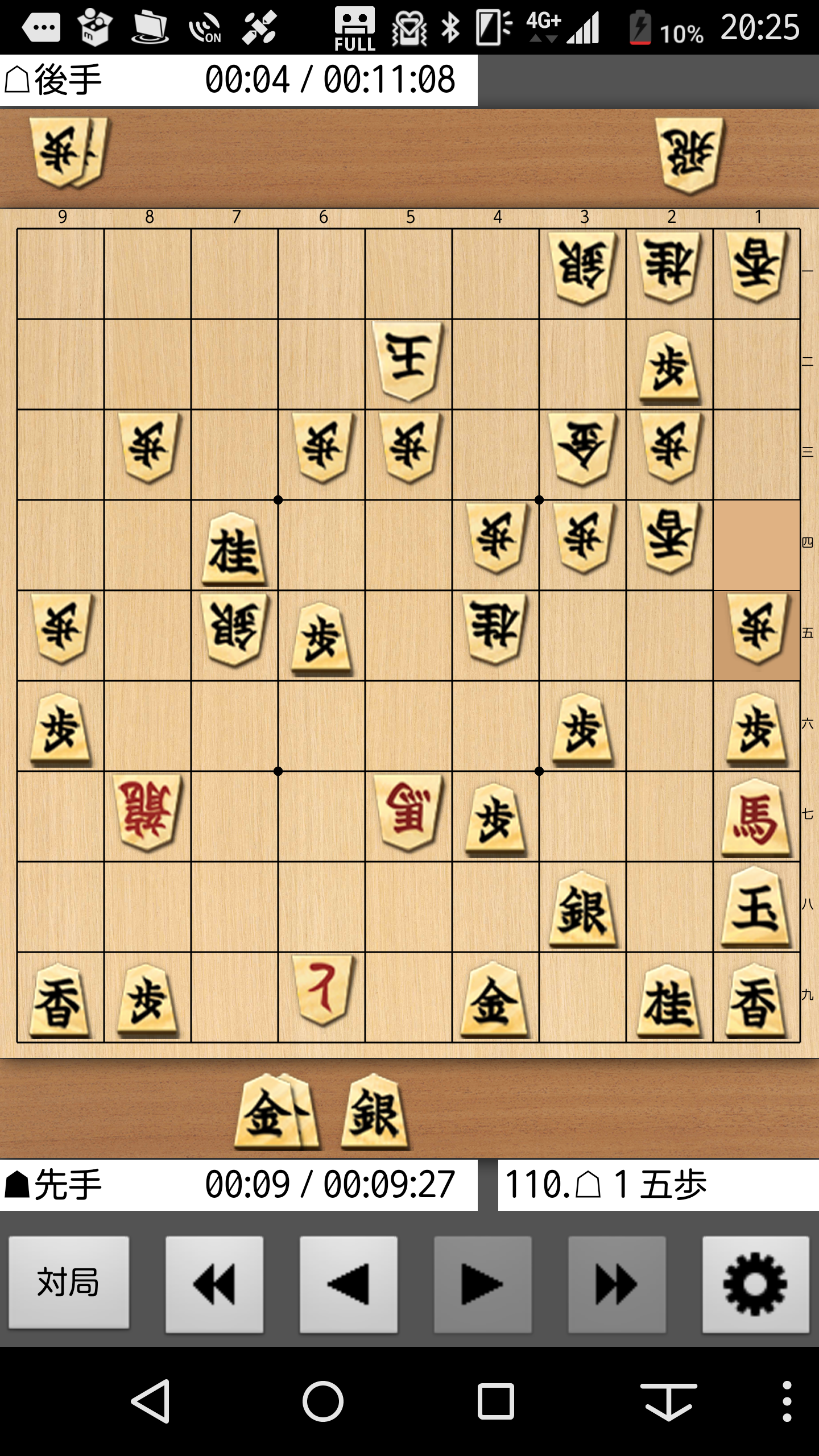819x1456 pixels.
Task: Open the gear settings
Action: pyautogui.click(x=755, y=1284)
